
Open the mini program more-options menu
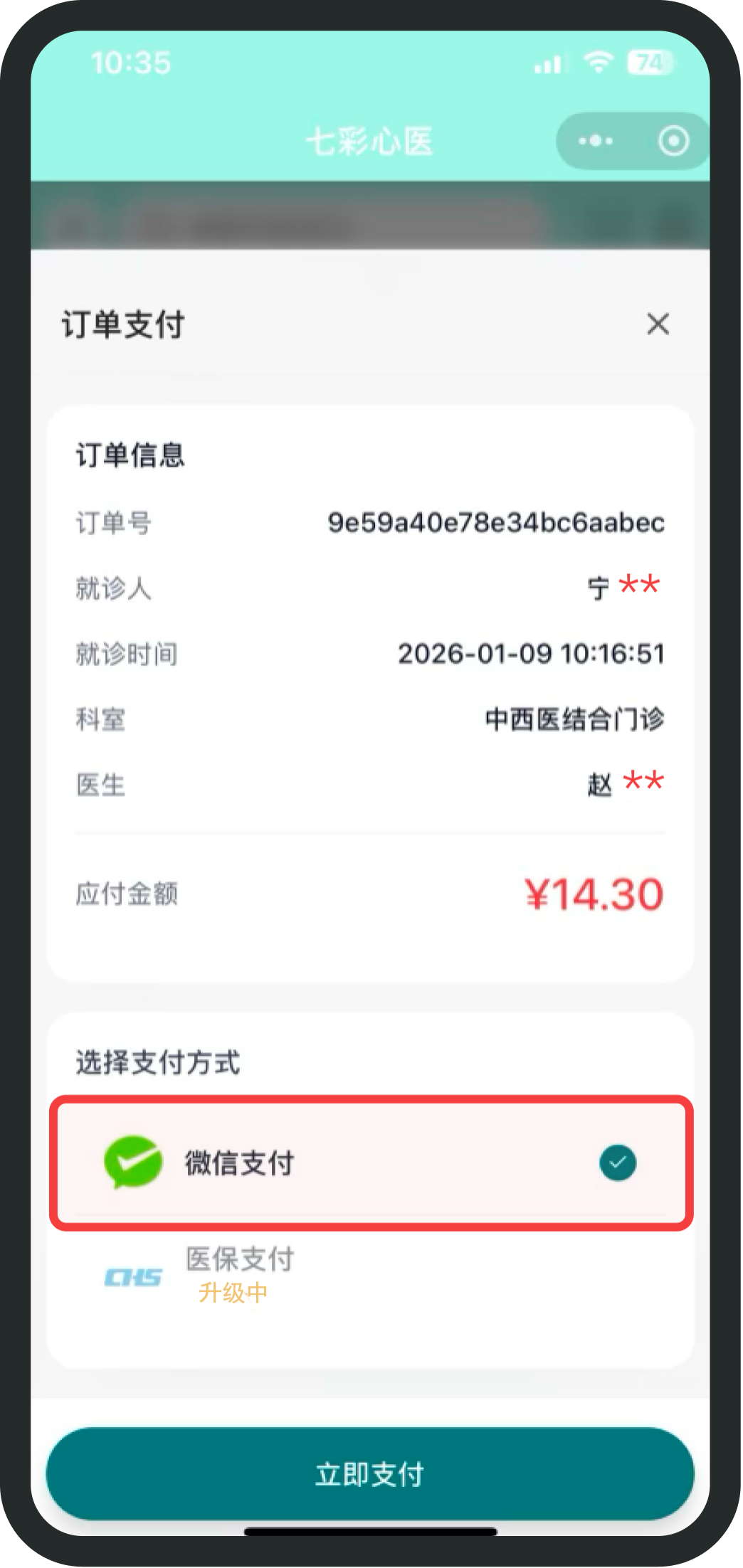point(596,141)
